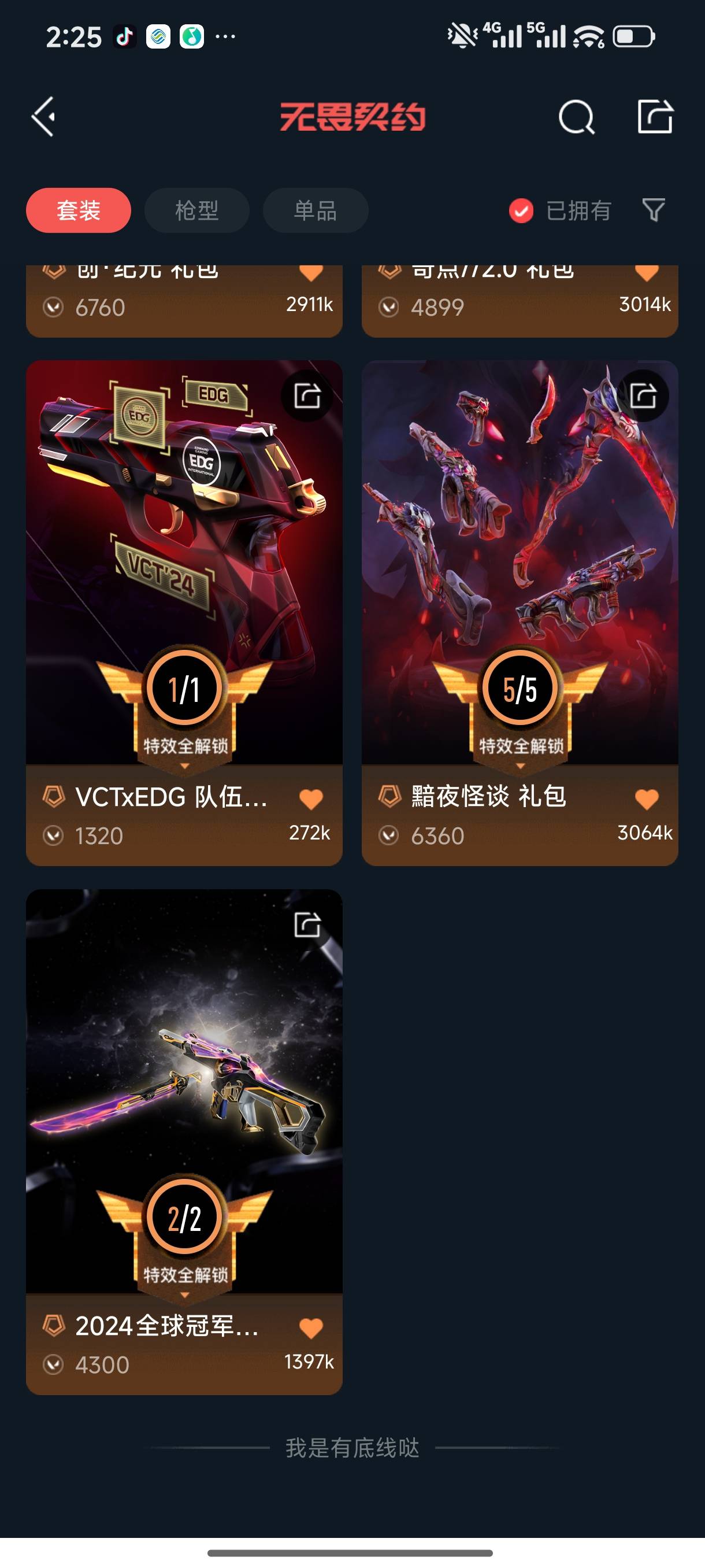Share the VCTxEDG bundle card
The image size is (705, 1568).
[x=307, y=395]
